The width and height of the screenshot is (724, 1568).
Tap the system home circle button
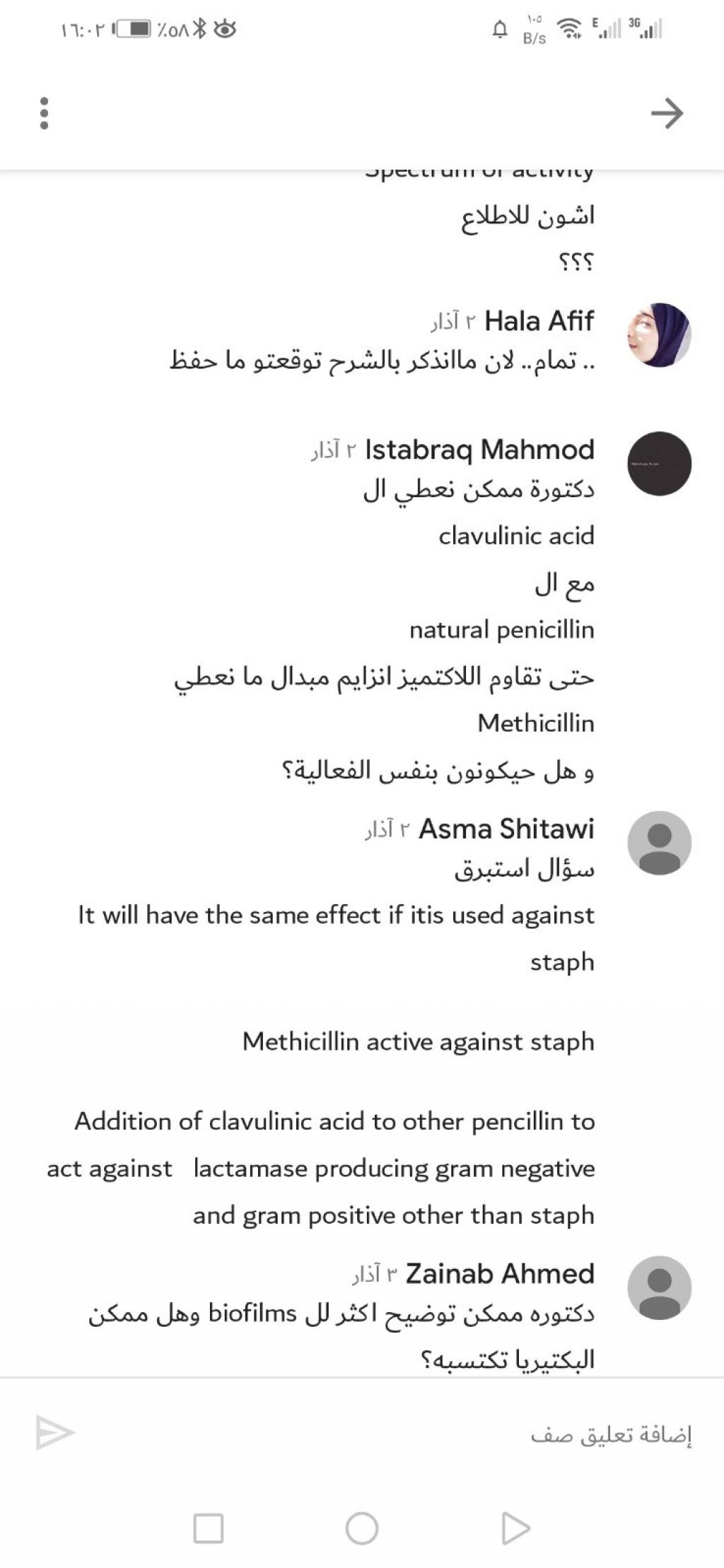coord(362,1528)
